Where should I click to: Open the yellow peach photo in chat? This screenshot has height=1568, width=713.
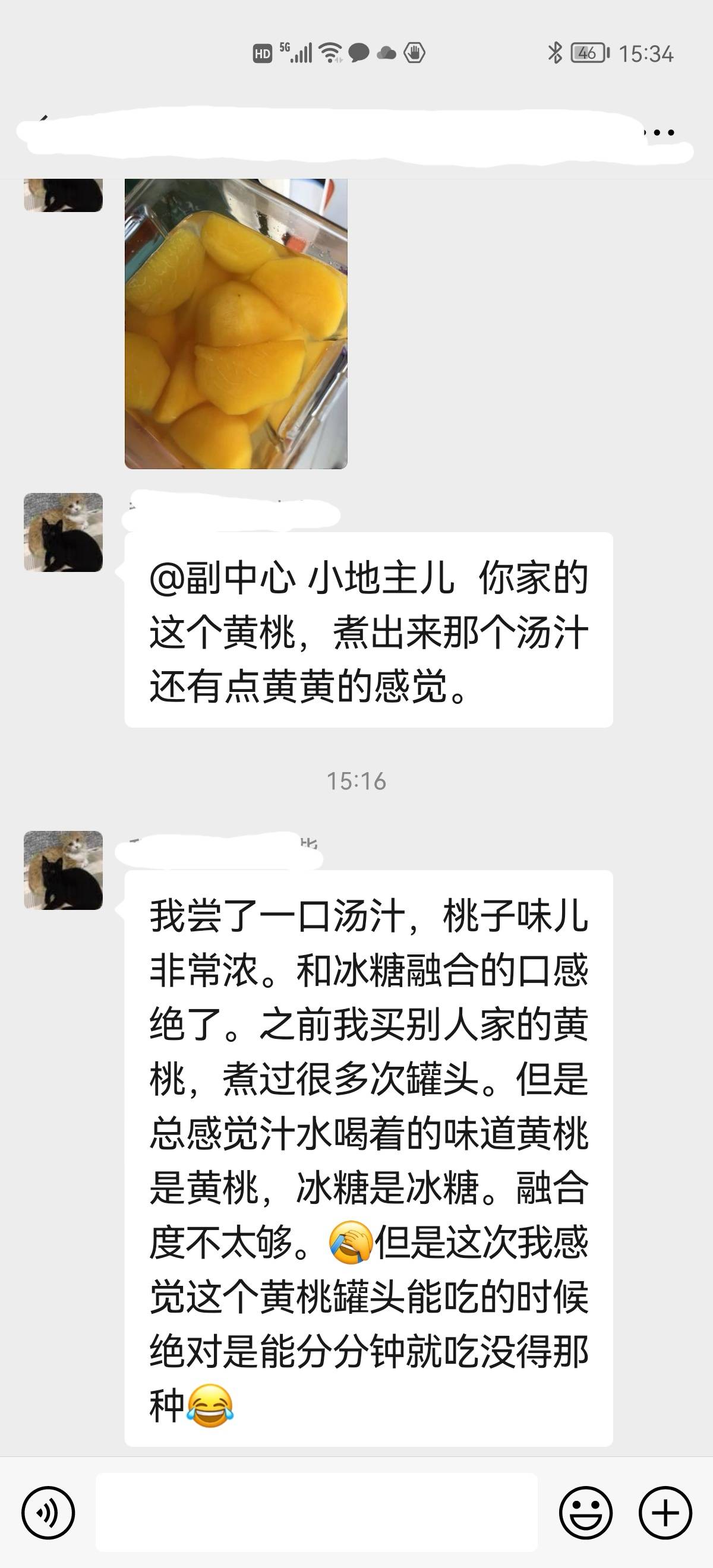(x=236, y=323)
